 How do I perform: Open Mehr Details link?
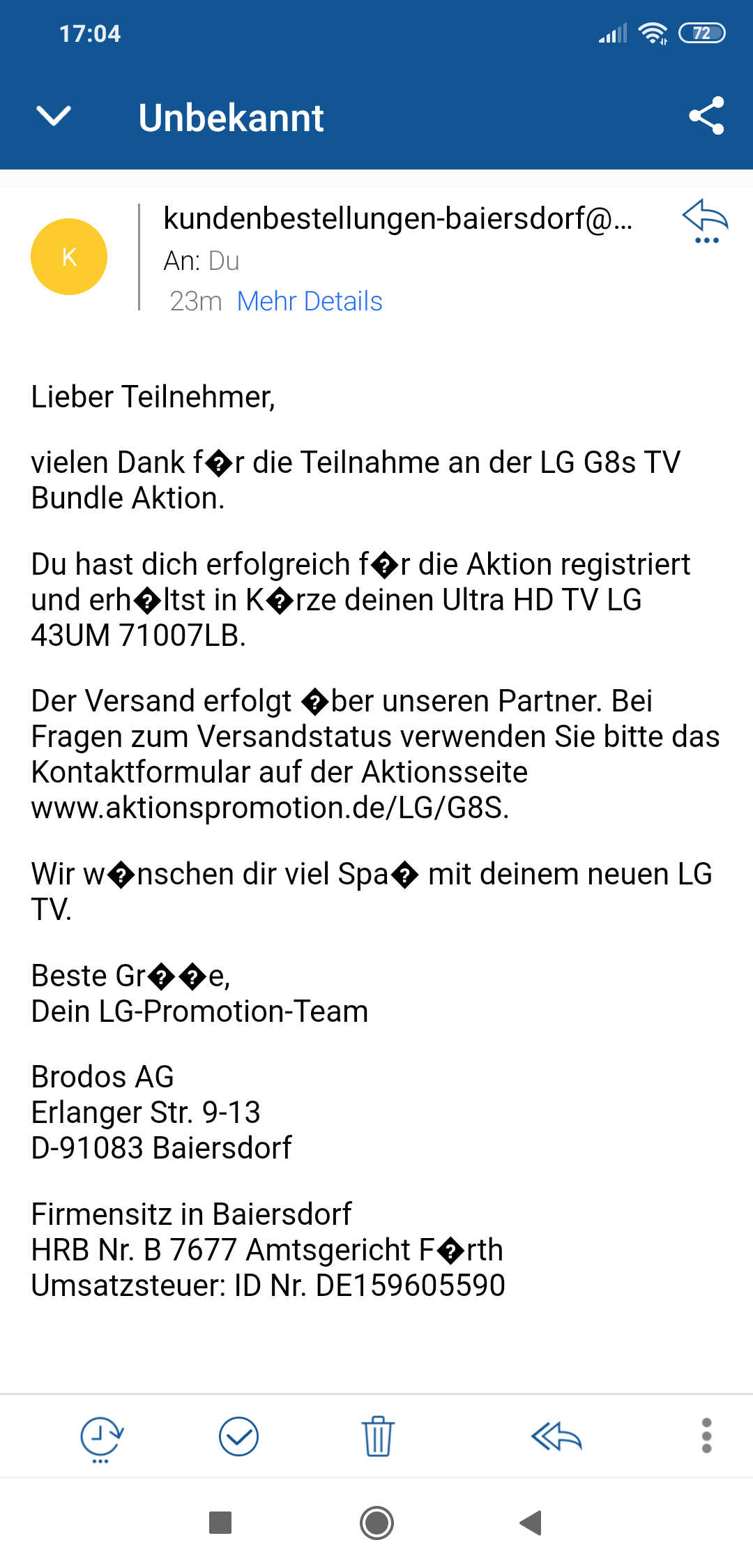(310, 301)
